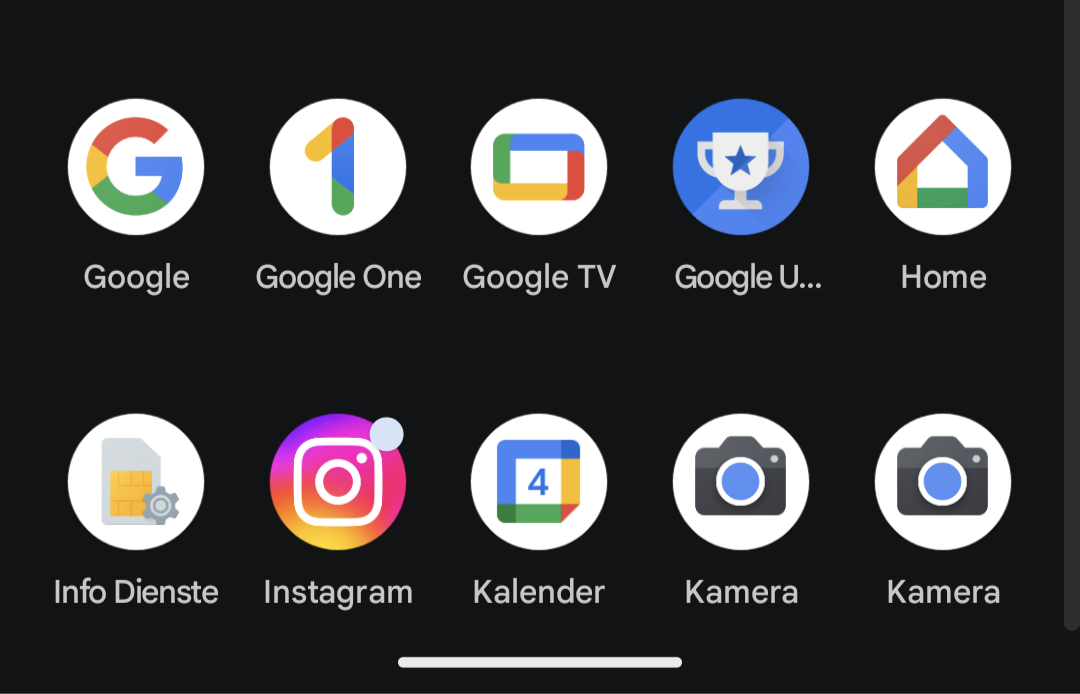The width and height of the screenshot is (1080, 694).
Task: Launch the Google U... trophy app
Action: point(741,167)
